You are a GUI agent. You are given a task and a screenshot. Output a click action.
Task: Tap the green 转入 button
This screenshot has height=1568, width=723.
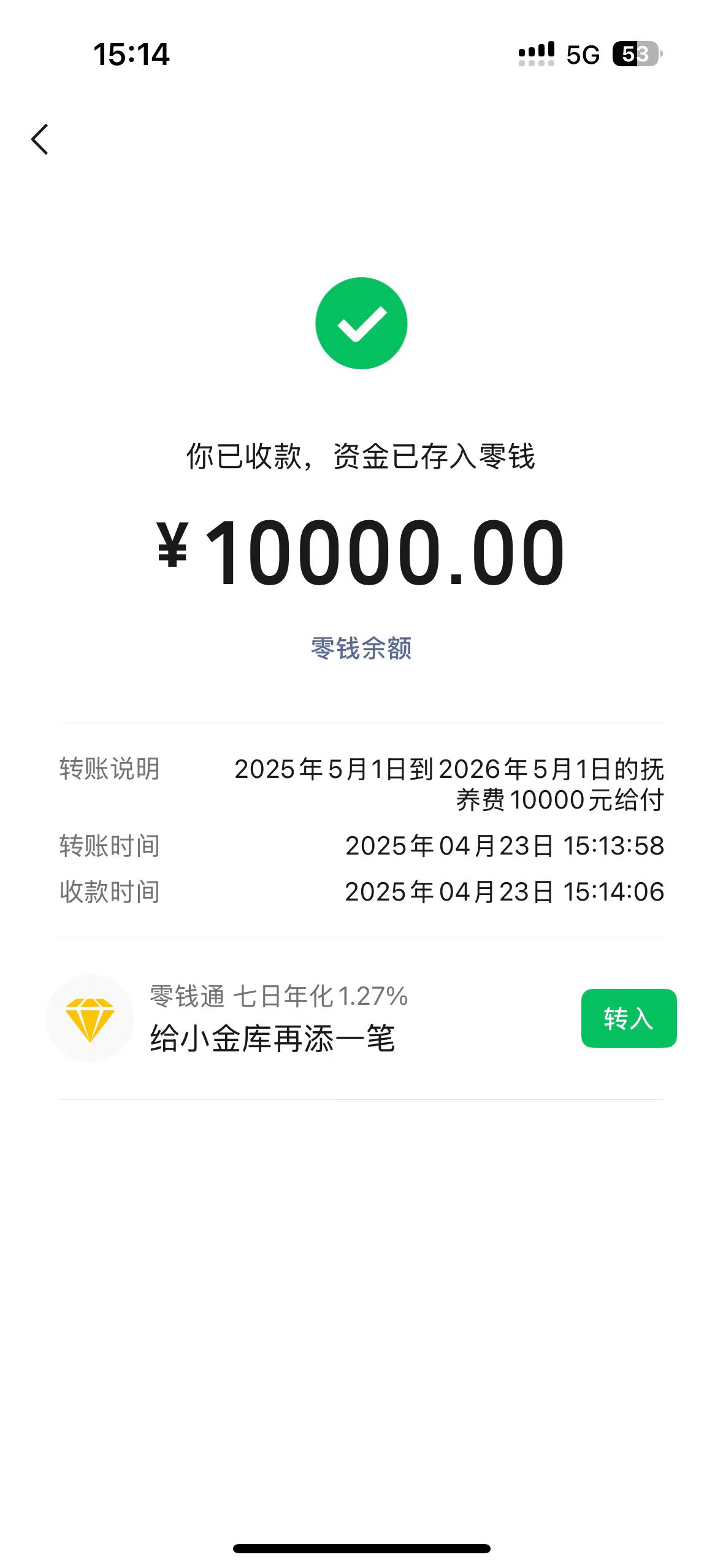[x=629, y=1018]
